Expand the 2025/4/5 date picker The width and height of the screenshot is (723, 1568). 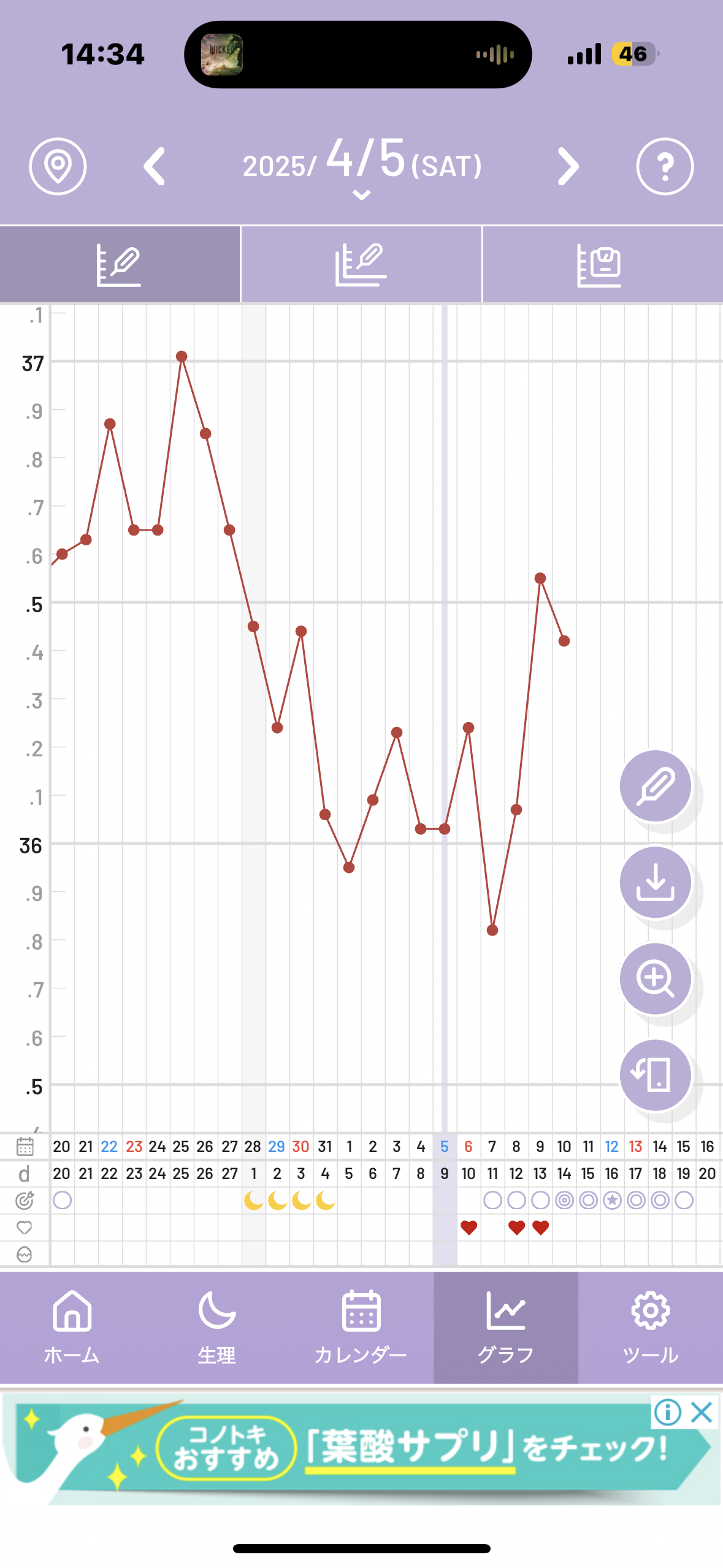tap(362, 194)
